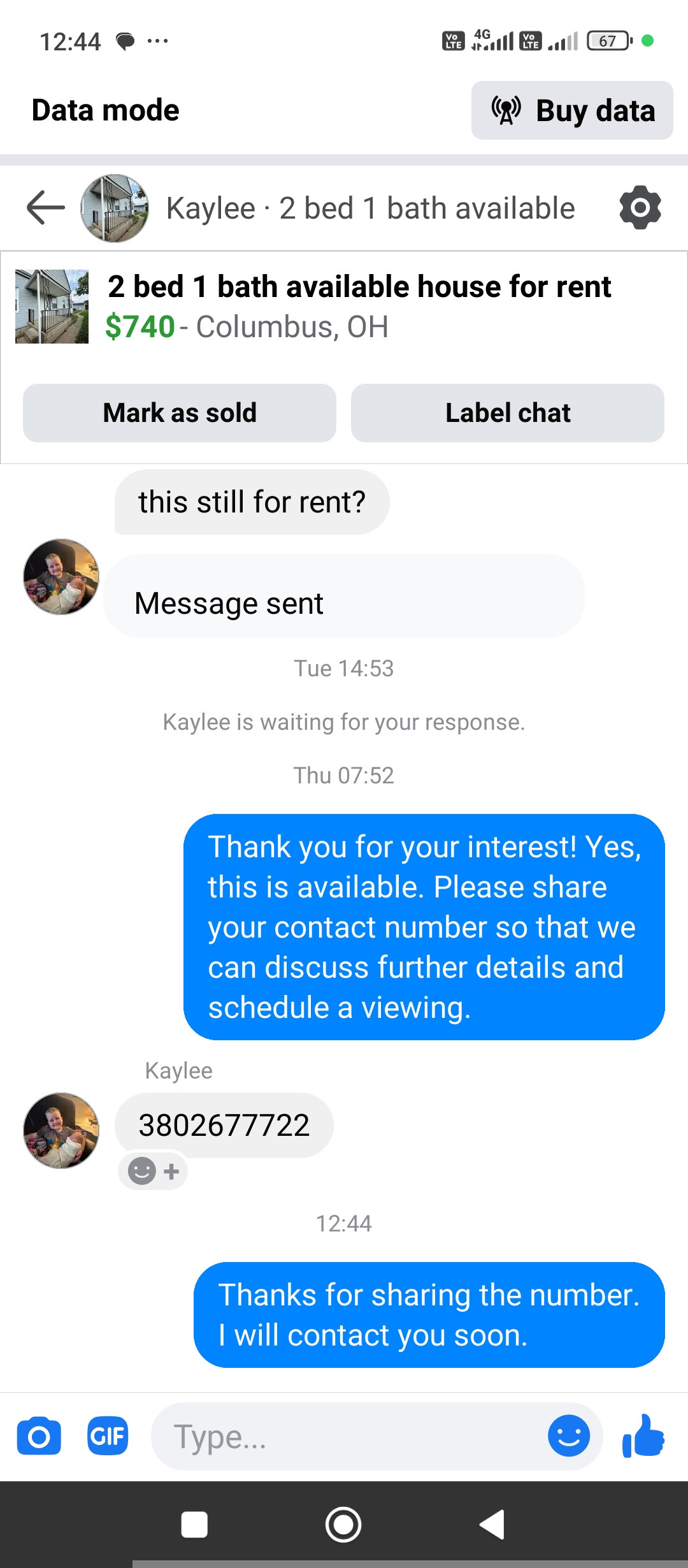
Task: Tap the system home button
Action: pos(343,1525)
